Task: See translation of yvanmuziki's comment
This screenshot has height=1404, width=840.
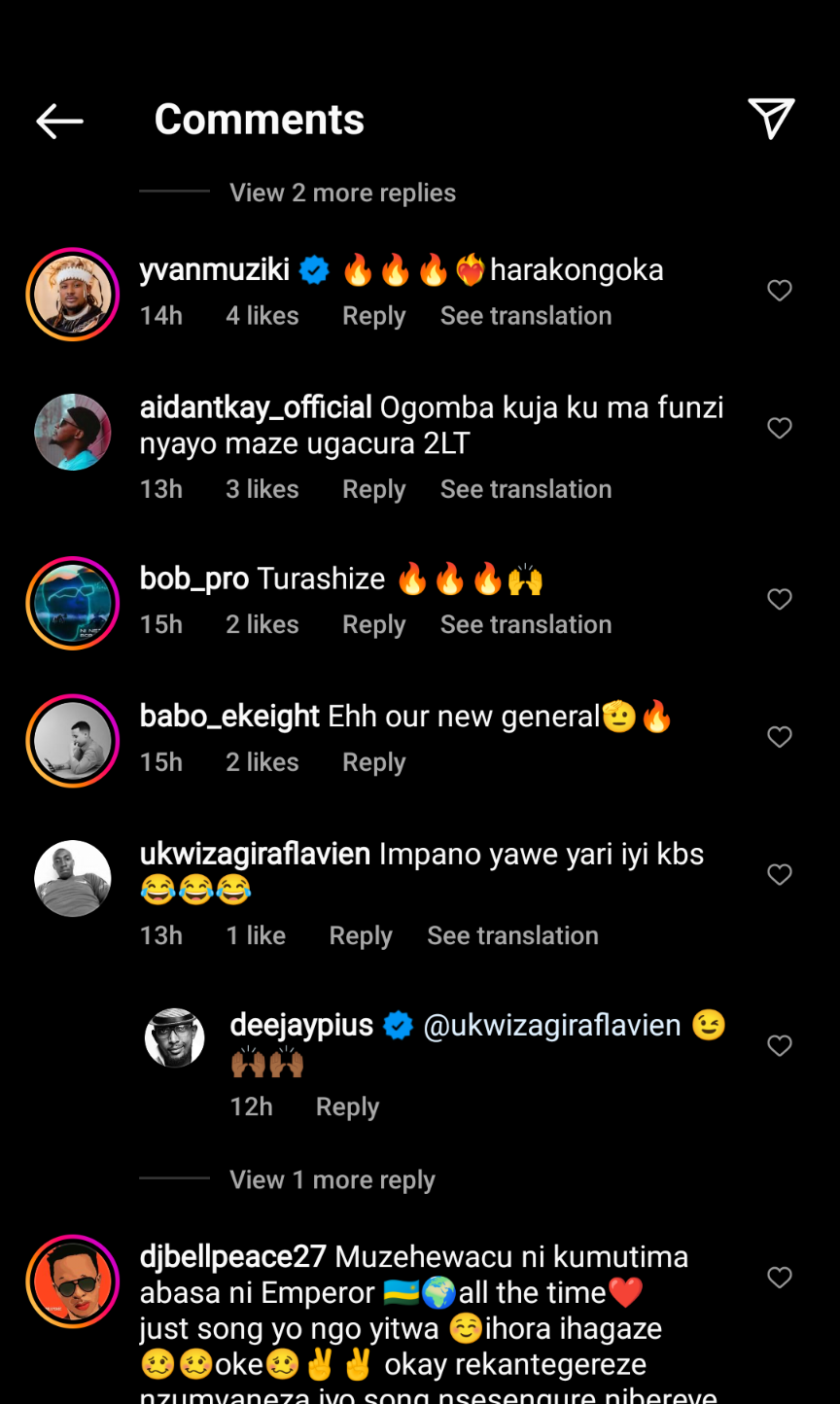Action: [525, 316]
